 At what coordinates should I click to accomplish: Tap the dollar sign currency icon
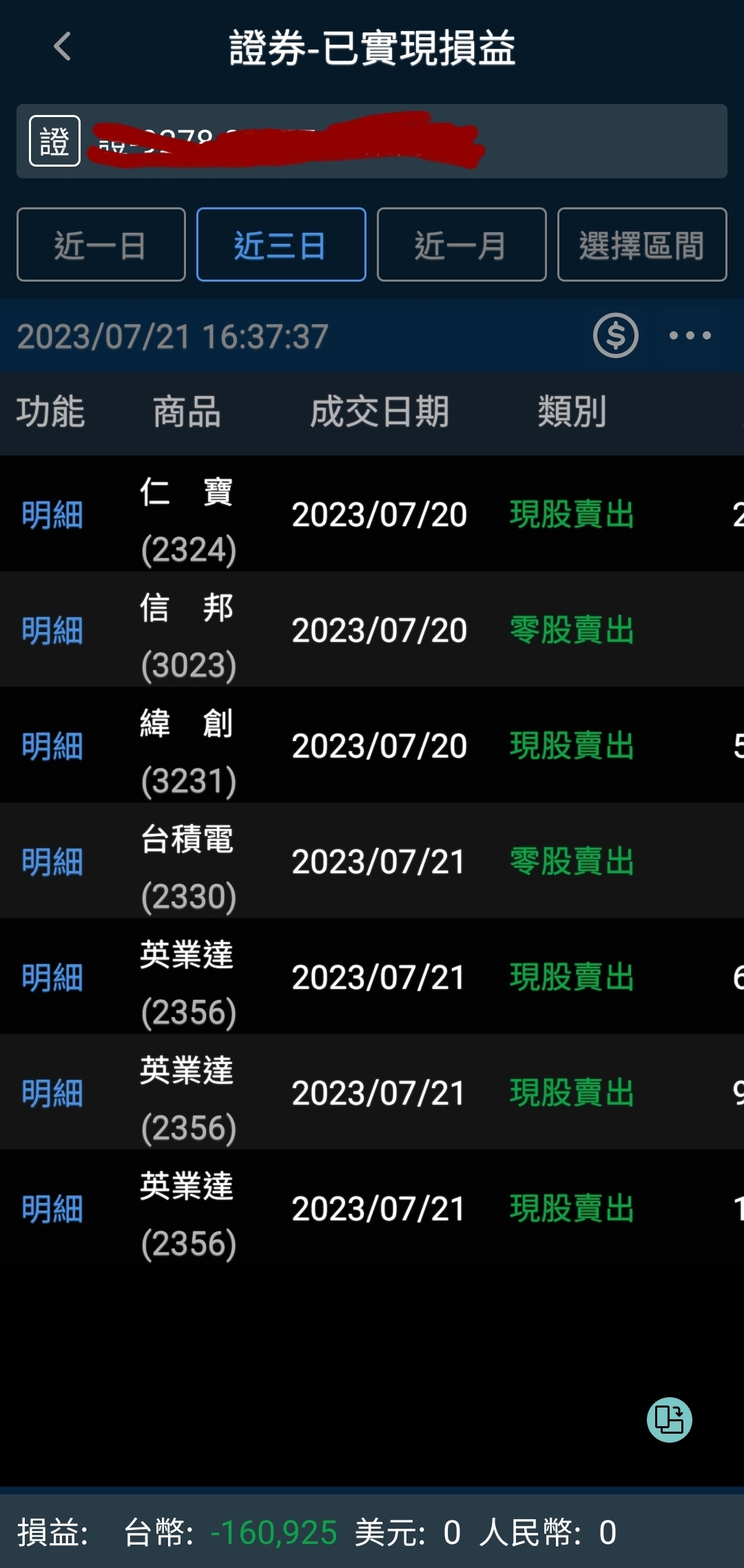pyautogui.click(x=616, y=335)
